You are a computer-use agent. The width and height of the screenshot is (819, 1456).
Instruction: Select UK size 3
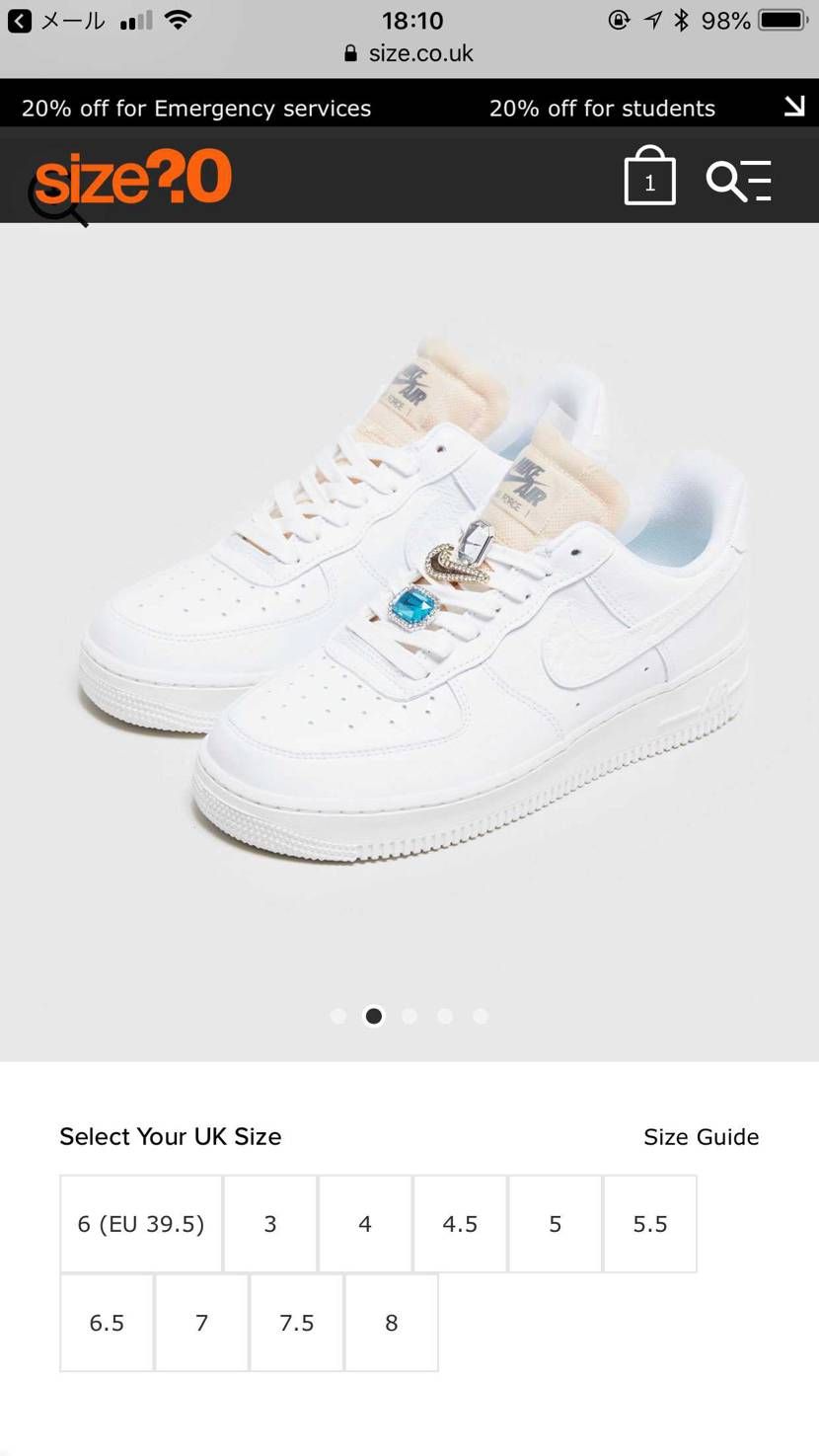[x=270, y=1224]
